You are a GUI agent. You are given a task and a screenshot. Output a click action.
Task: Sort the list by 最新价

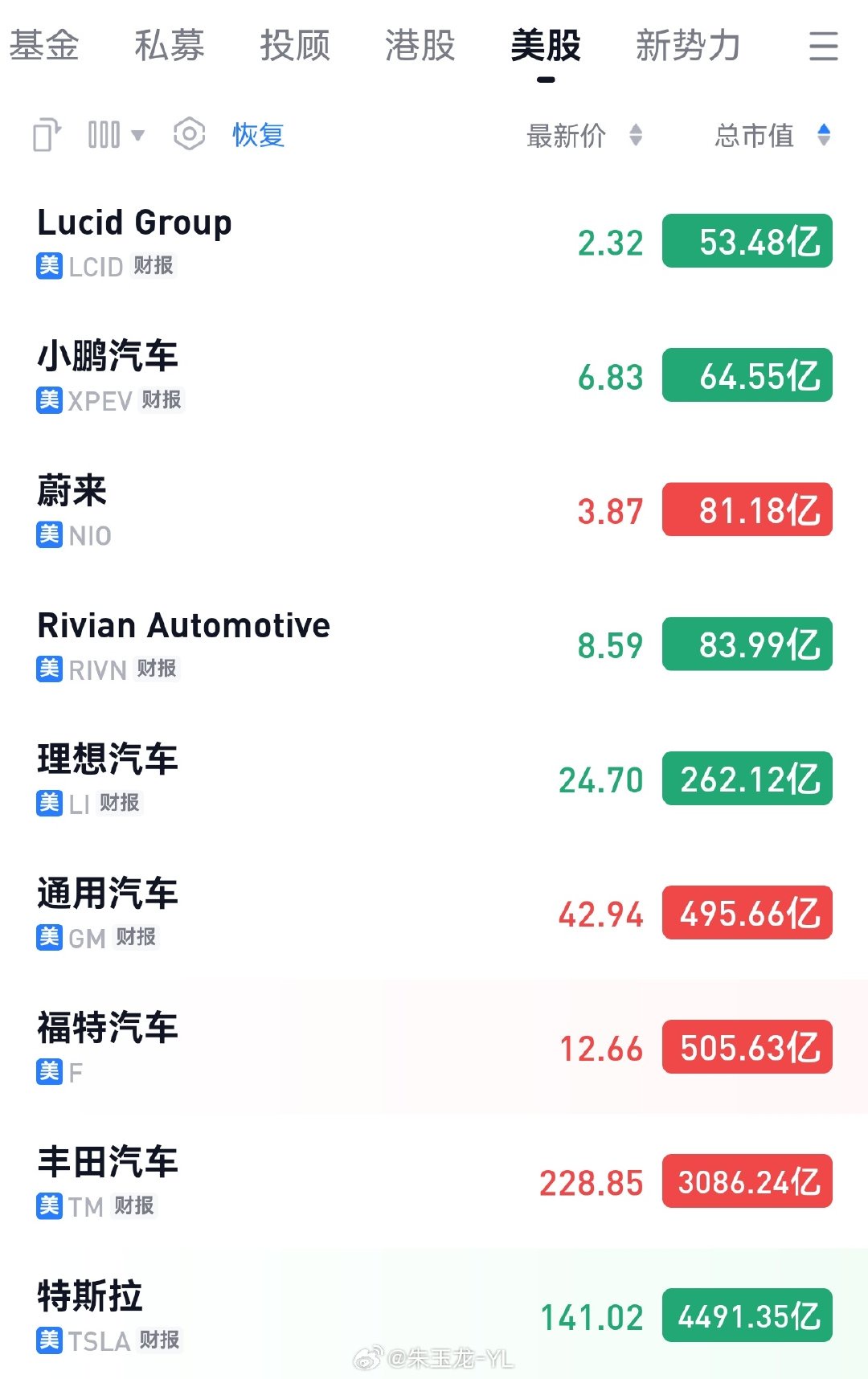pyautogui.click(x=583, y=136)
